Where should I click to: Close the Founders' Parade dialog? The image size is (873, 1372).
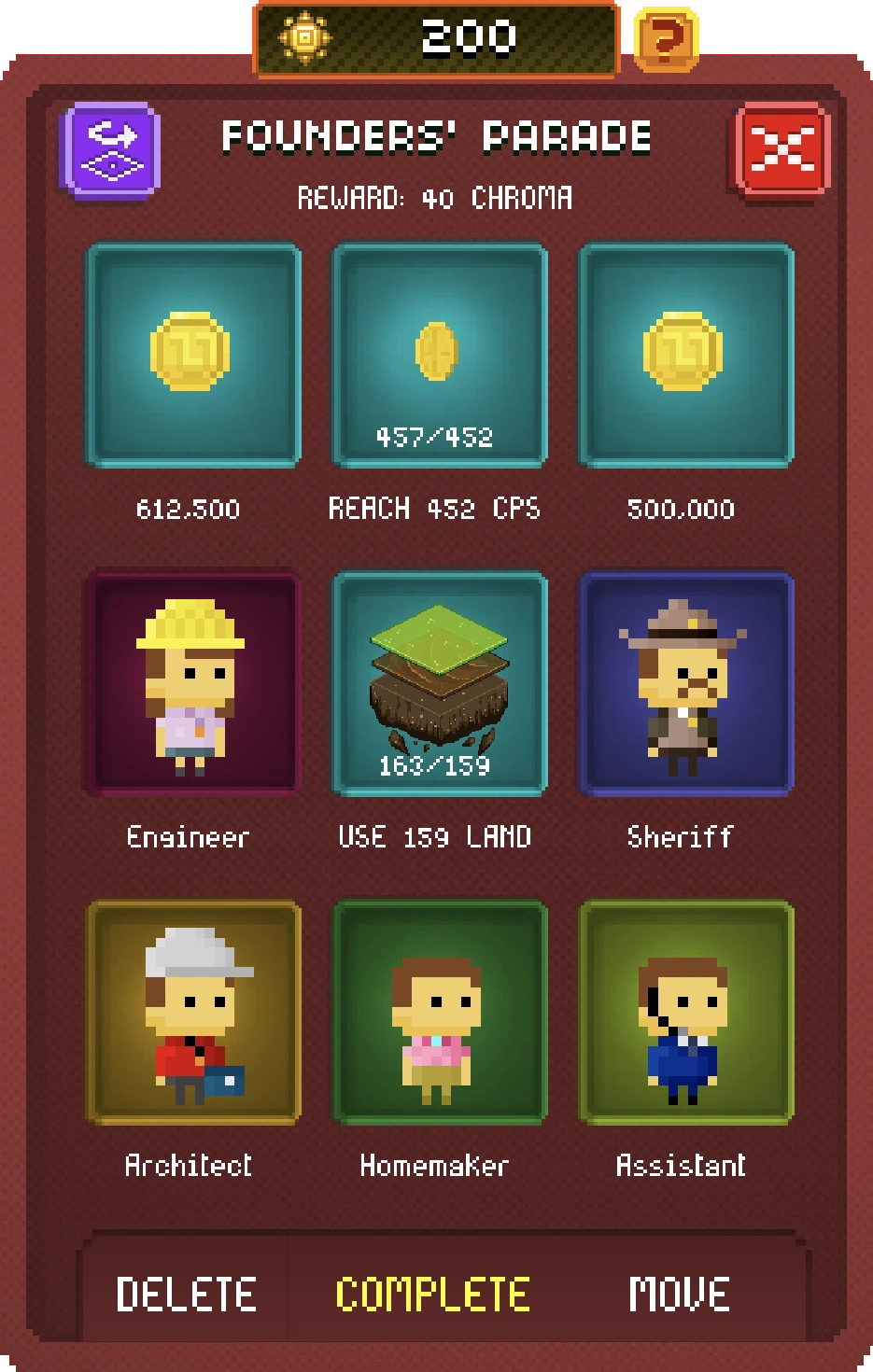point(782,149)
